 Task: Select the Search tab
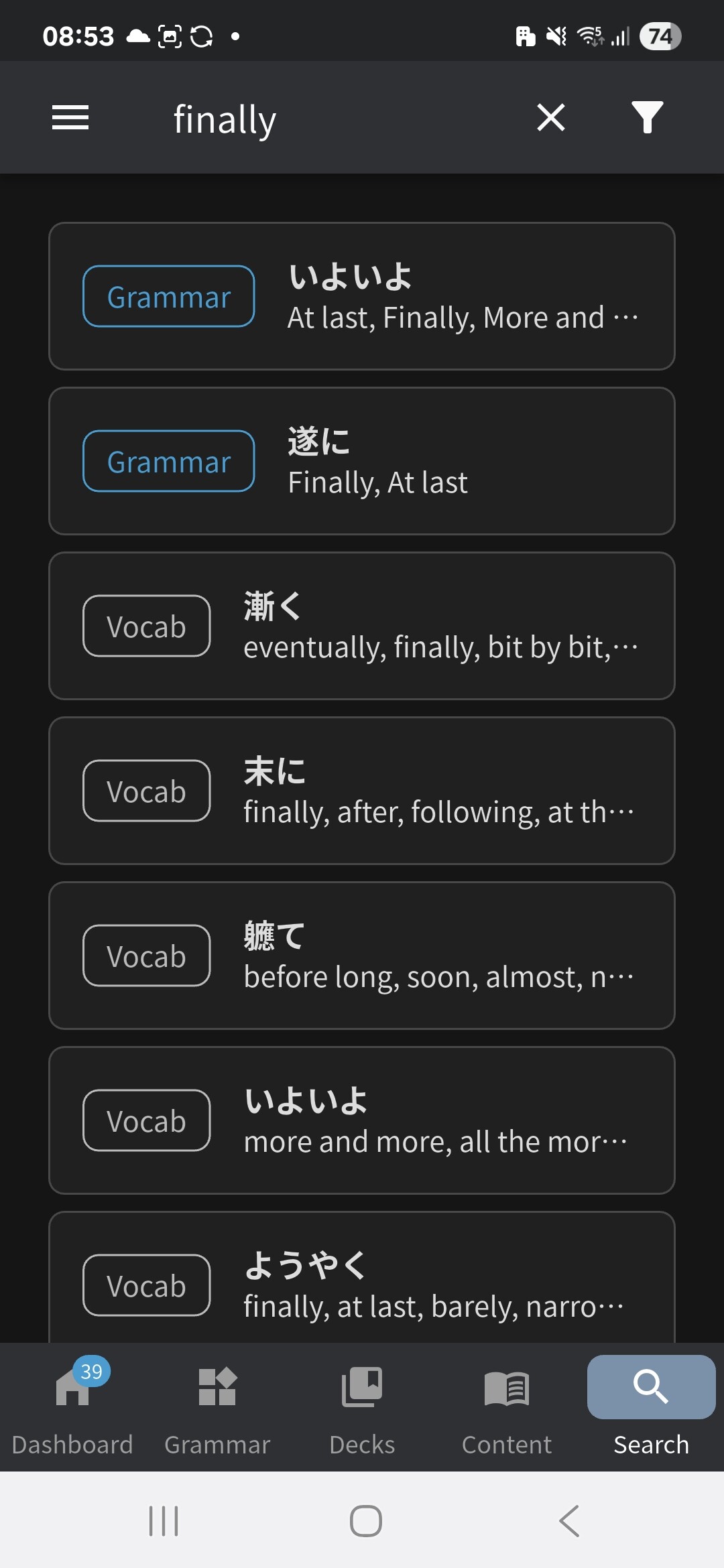(x=652, y=1407)
